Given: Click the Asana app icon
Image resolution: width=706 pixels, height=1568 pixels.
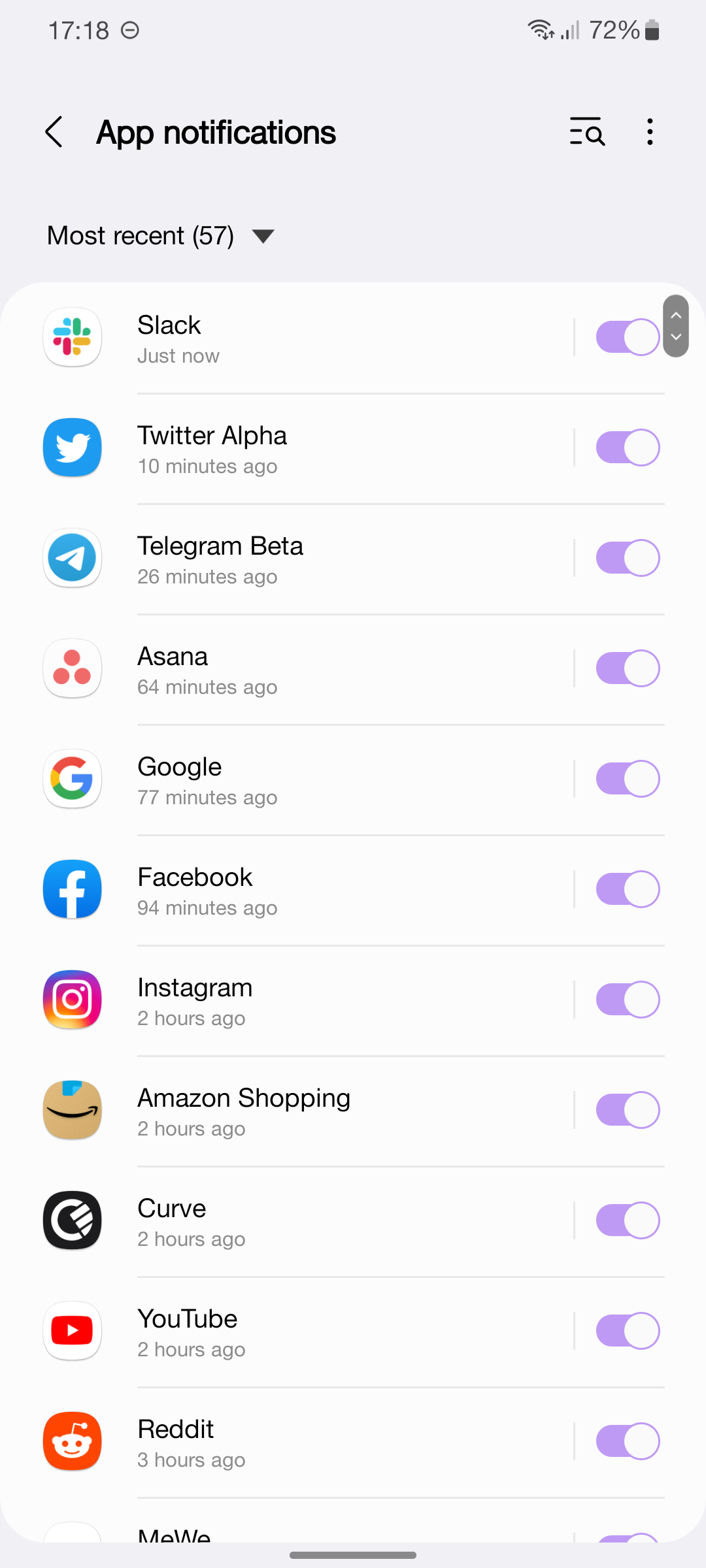Looking at the screenshot, I should (x=72, y=668).
